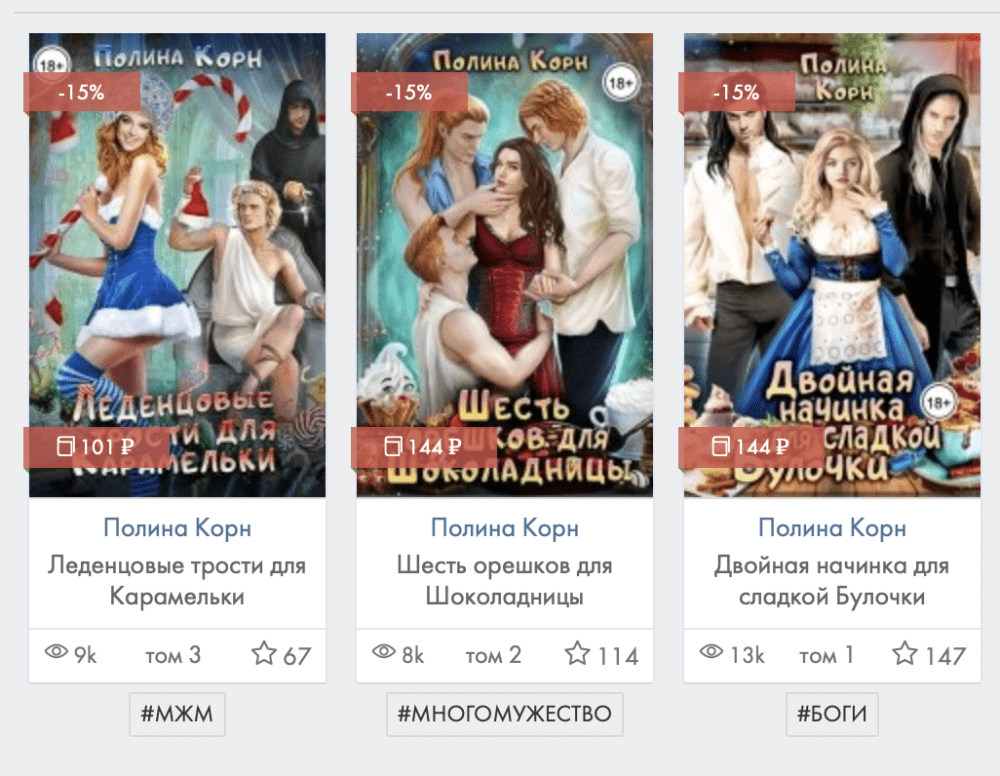Screen dimensions: 1000x776
Task: Open the title link Двойная начинка для сладкой Булочки
Action: pyautogui.click(x=832, y=581)
